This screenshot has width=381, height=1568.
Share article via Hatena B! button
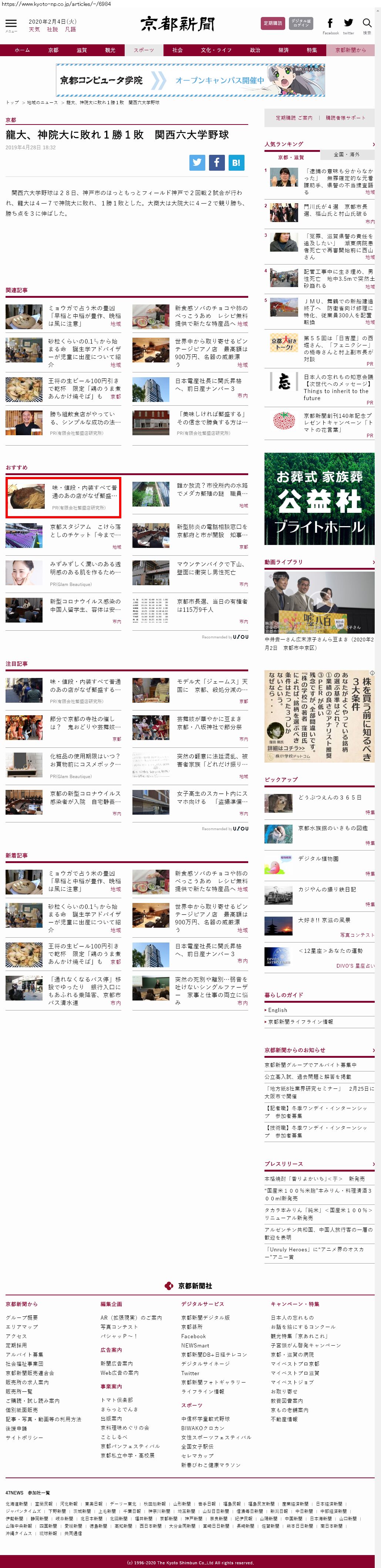[236, 162]
